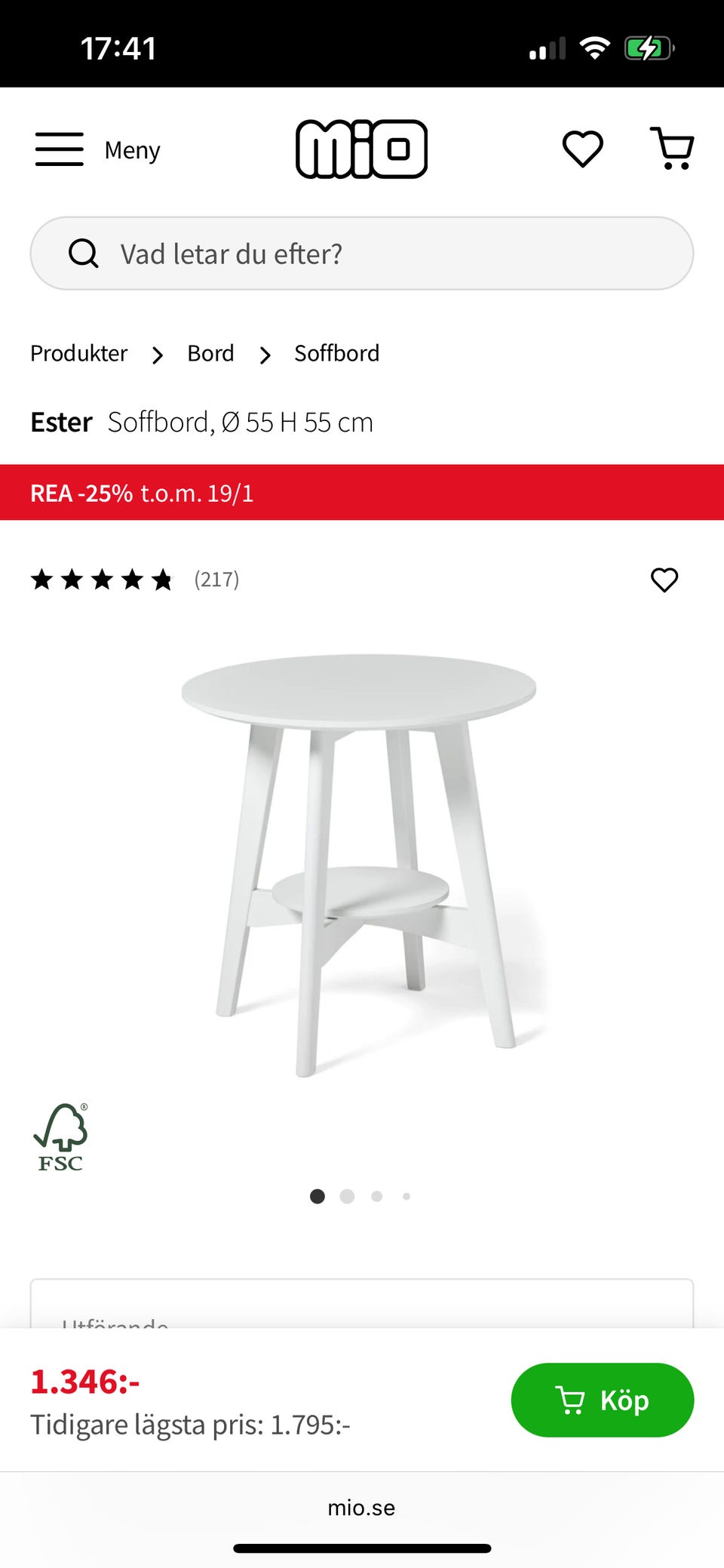Go to Mio home via logo
This screenshot has height=1568, width=724.
(x=361, y=149)
